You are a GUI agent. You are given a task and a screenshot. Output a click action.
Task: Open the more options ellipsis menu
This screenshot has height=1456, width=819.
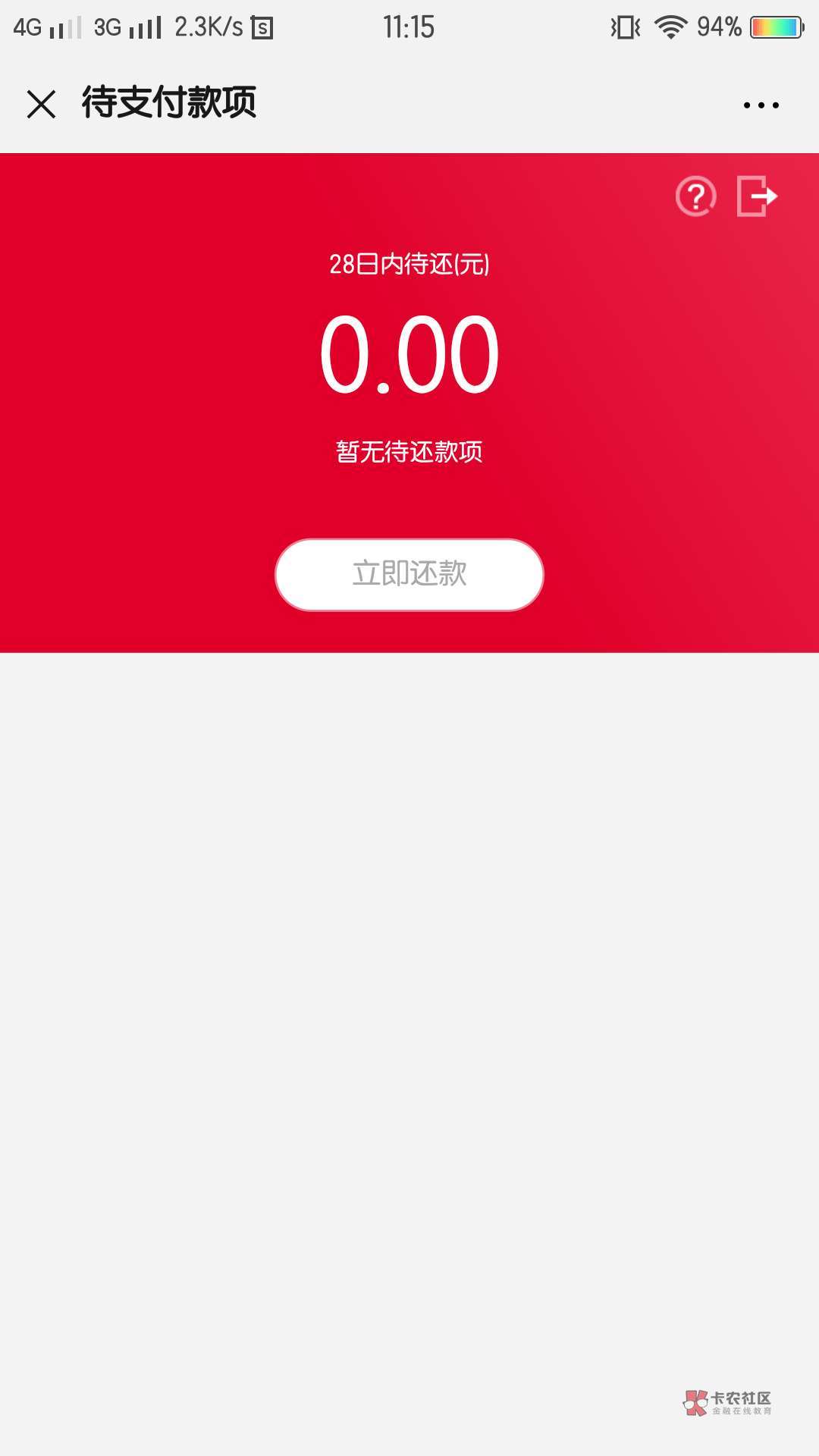click(761, 105)
